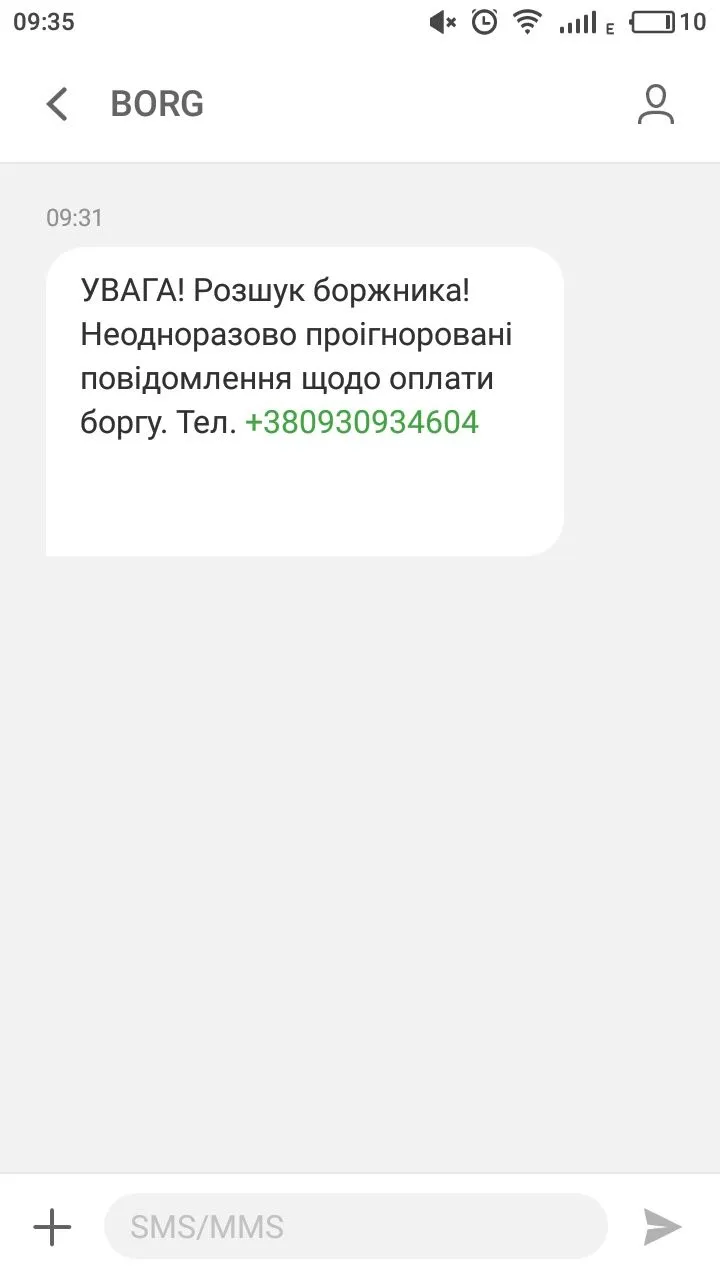Open contact details for BORG
This screenshot has height=1280, width=720.
coord(656,104)
